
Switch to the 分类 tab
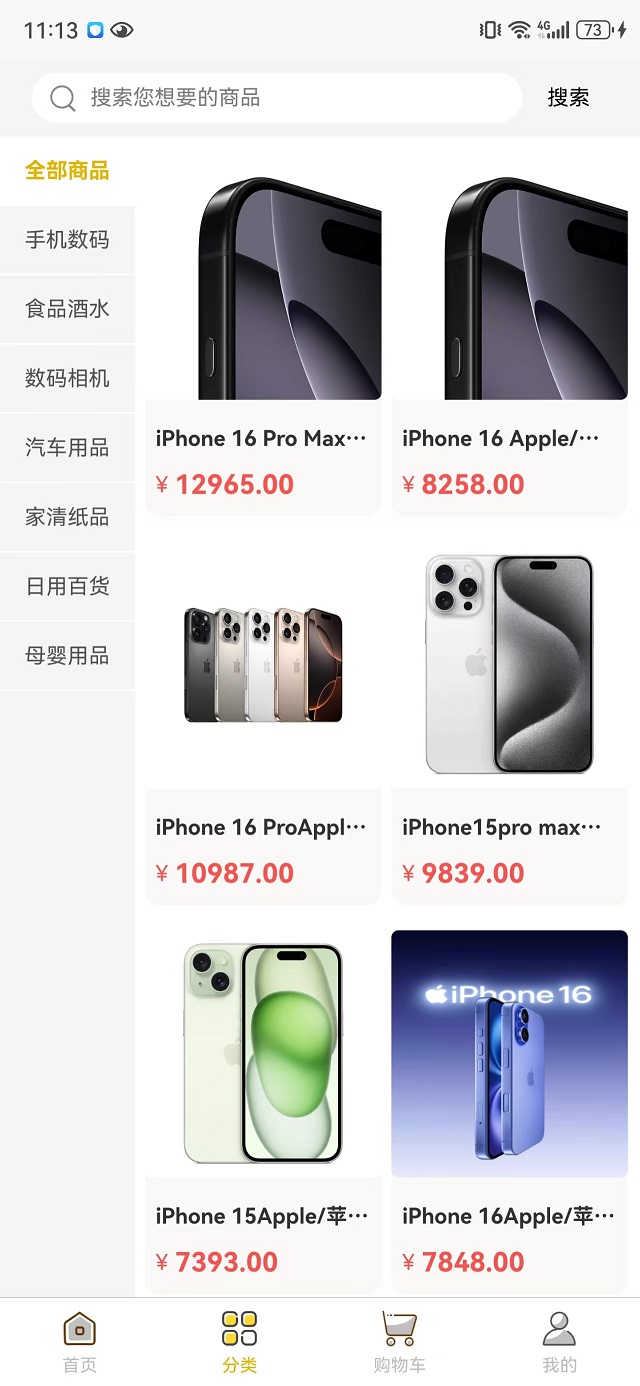pos(240,1342)
